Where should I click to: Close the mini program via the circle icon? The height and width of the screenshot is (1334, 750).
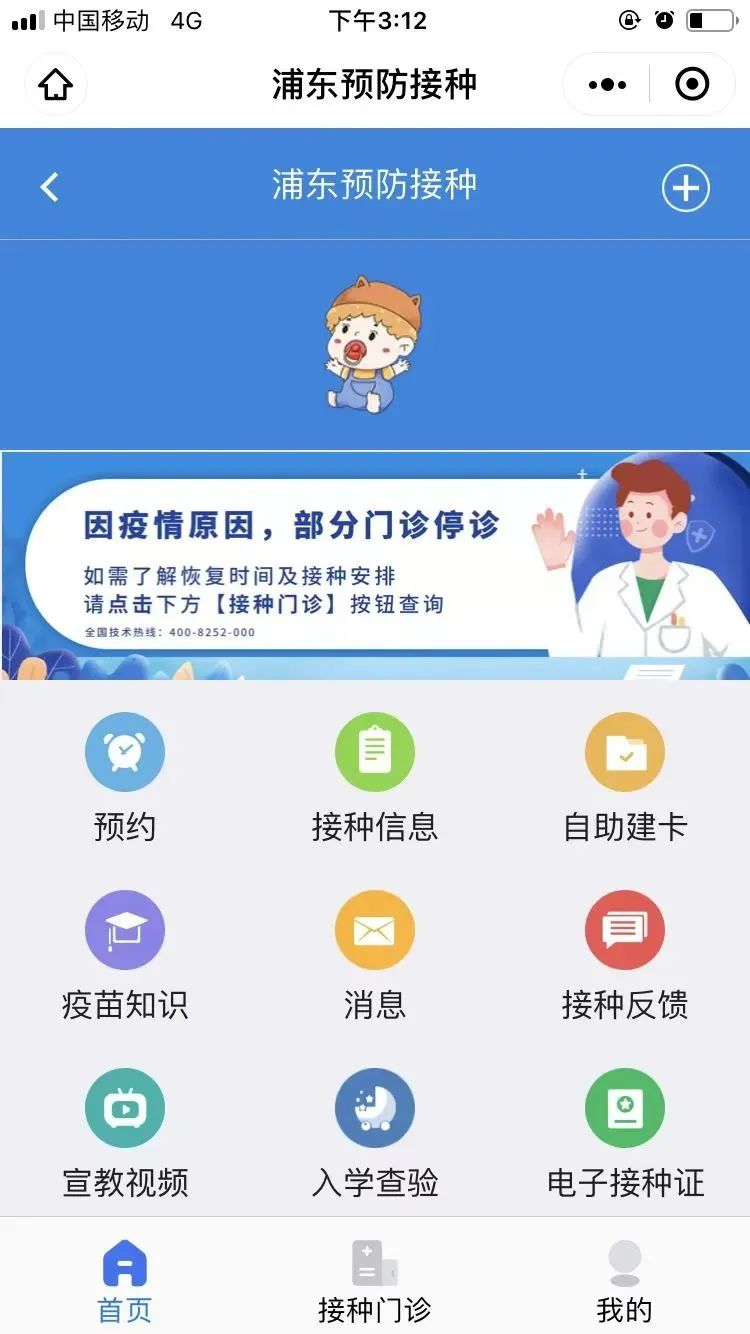pyautogui.click(x=692, y=85)
